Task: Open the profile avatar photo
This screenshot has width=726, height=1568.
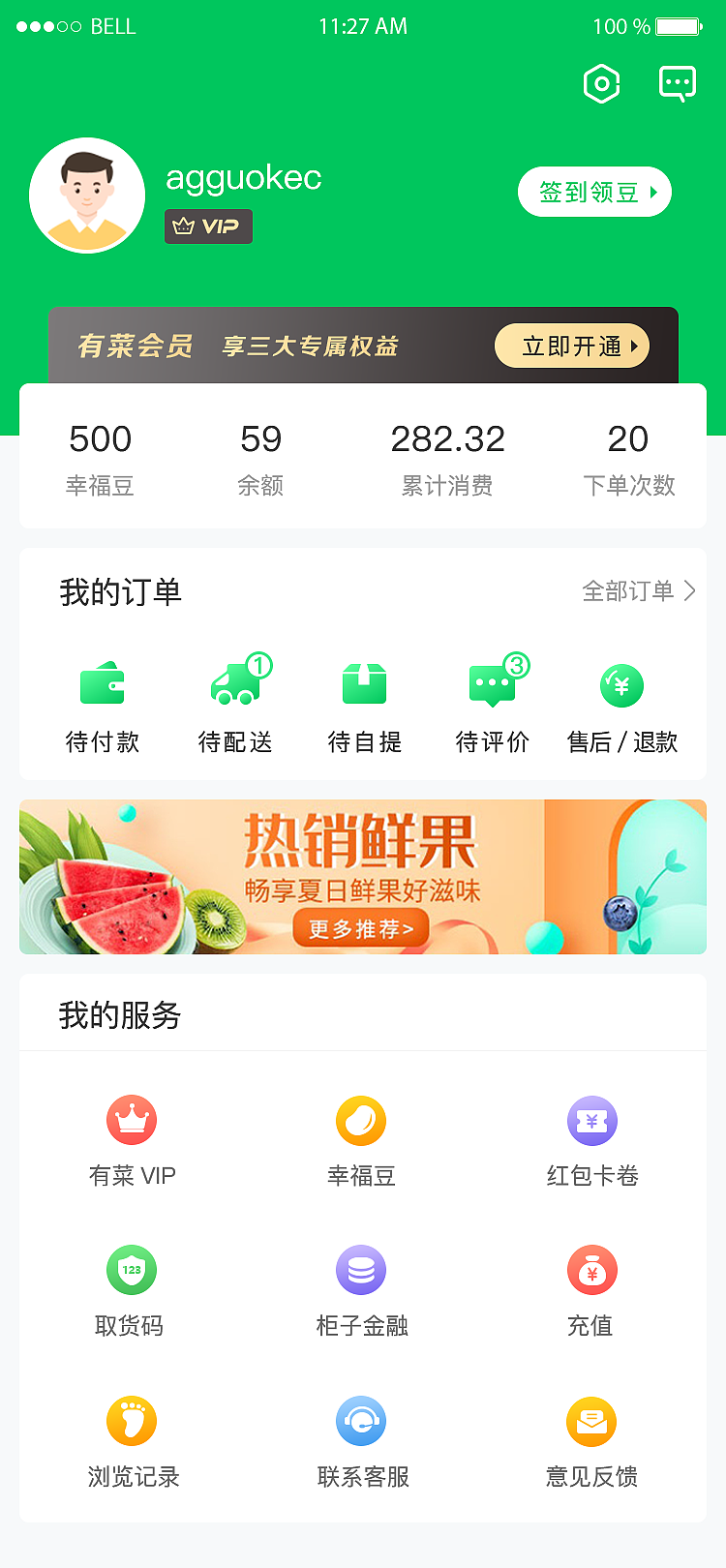Action: [87, 195]
